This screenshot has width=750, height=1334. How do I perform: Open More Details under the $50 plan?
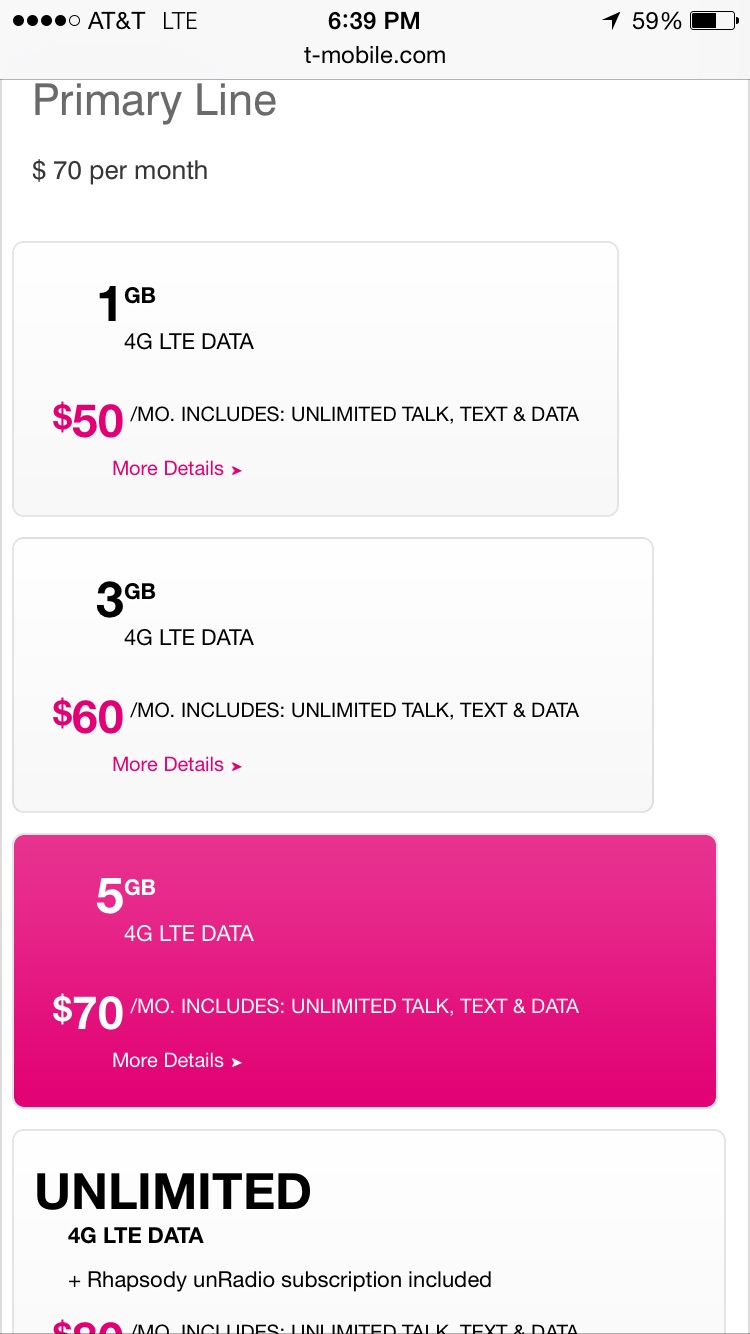177,469
